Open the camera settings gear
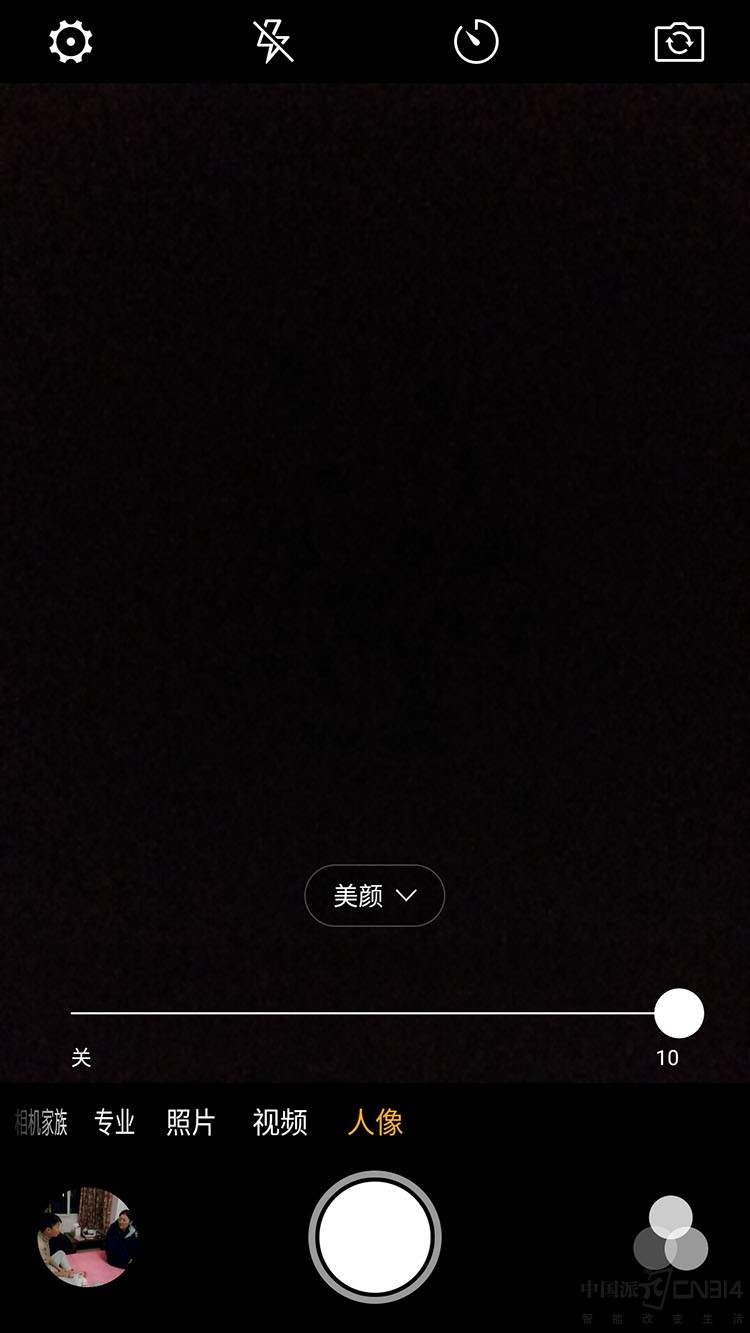Screen dimensions: 750x1333 click(x=70, y=41)
